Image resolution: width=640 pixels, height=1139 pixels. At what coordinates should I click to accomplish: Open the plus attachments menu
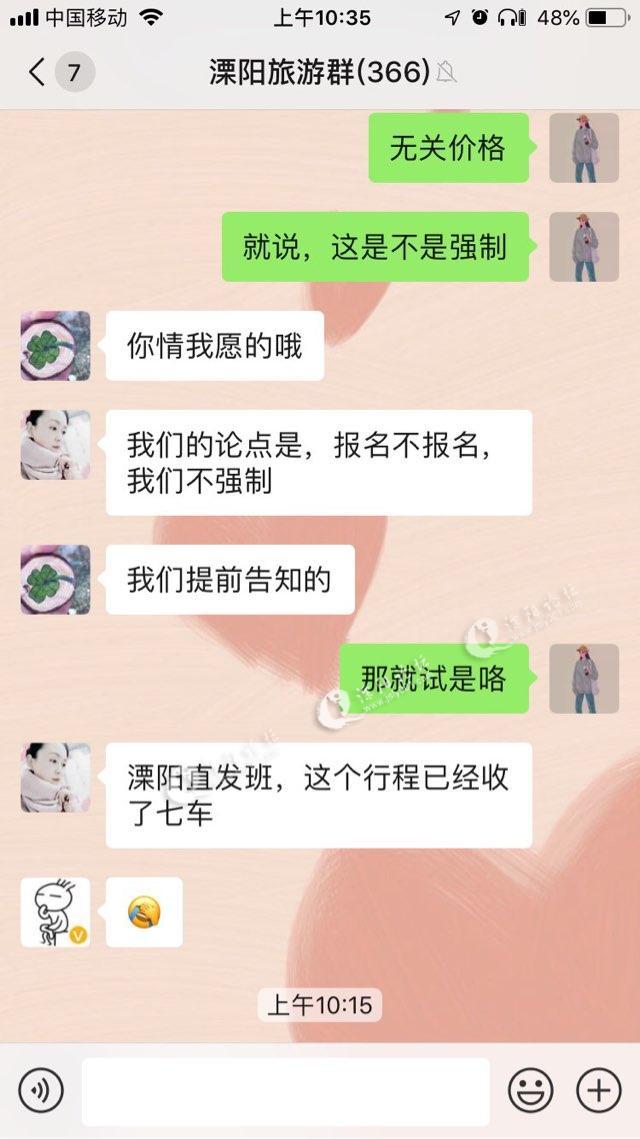point(599,1090)
